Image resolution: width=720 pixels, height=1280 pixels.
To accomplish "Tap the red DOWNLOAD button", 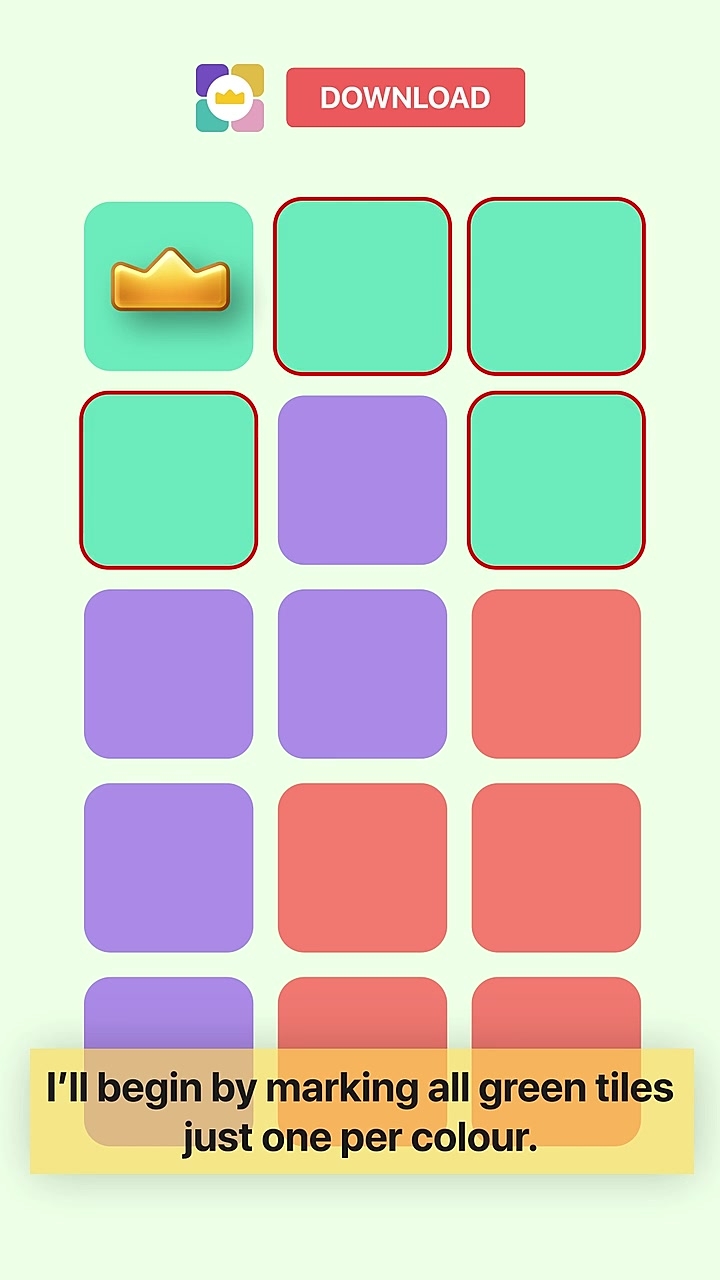I will click(x=405, y=98).
